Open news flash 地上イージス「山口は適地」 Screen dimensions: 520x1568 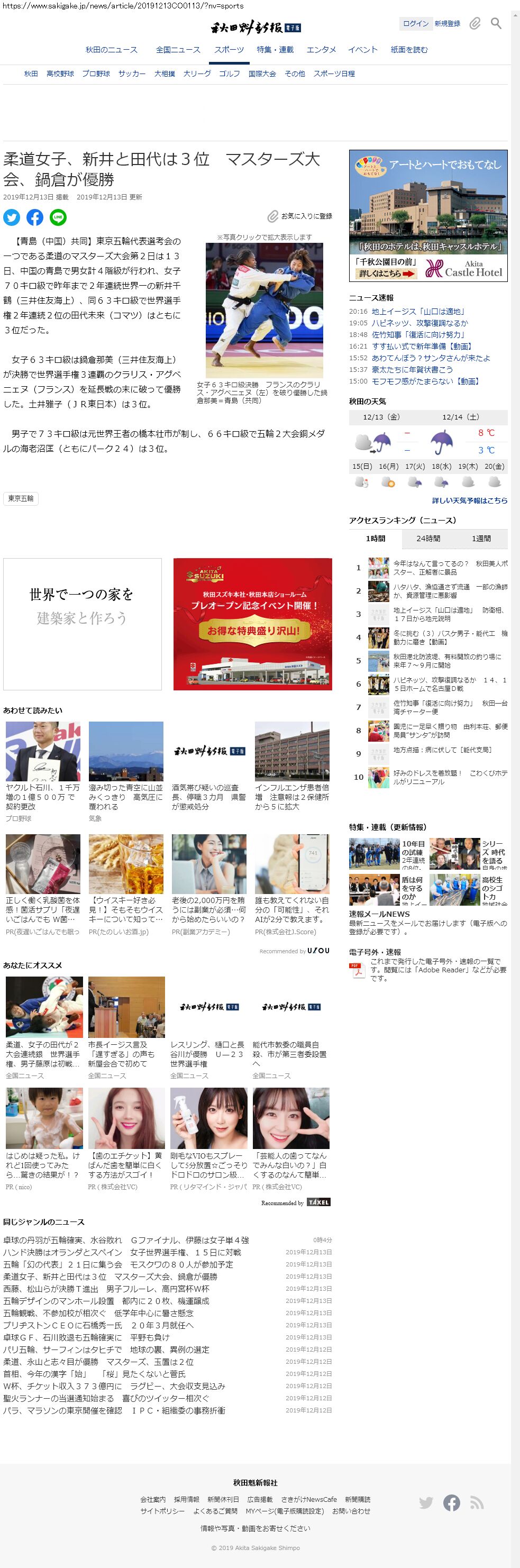(x=418, y=312)
